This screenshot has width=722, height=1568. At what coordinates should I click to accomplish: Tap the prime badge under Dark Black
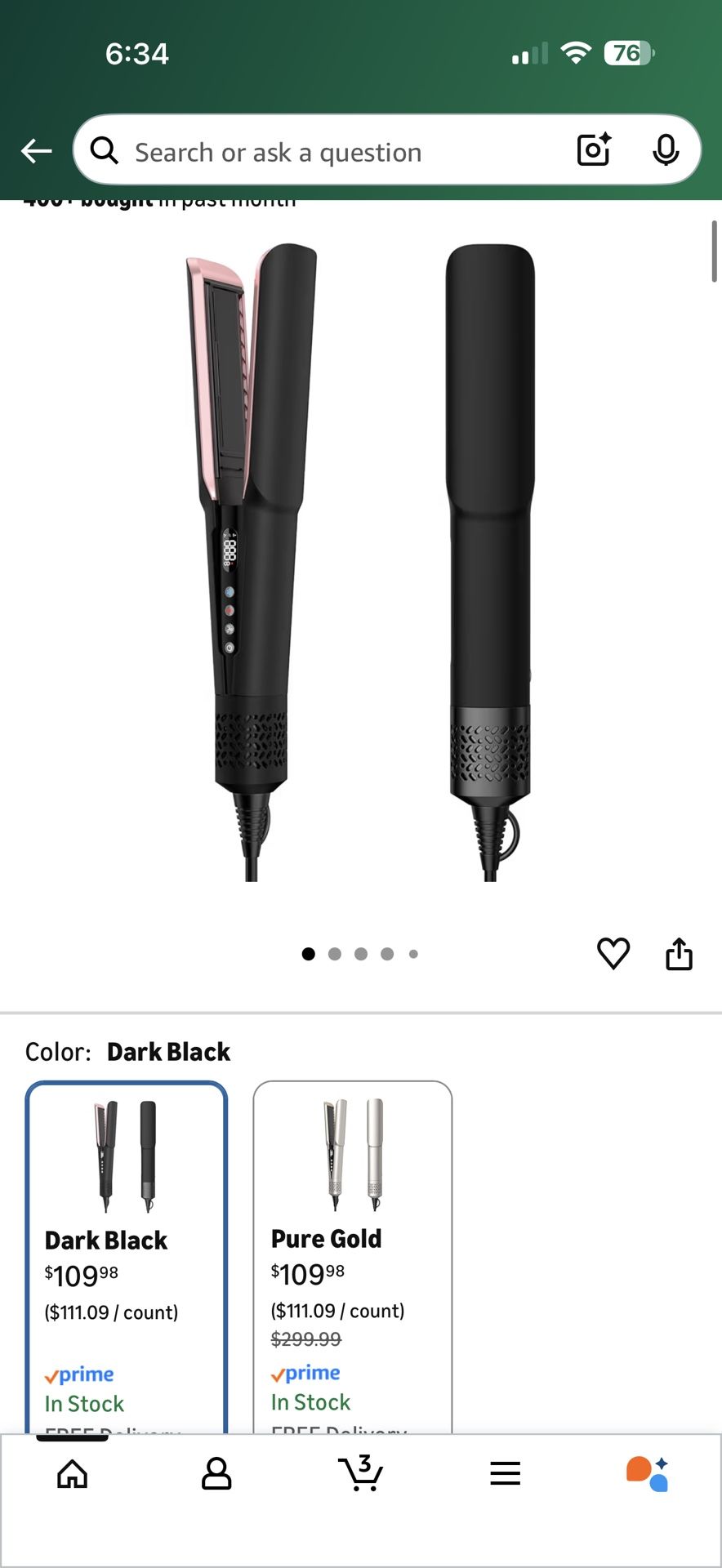tap(81, 1373)
